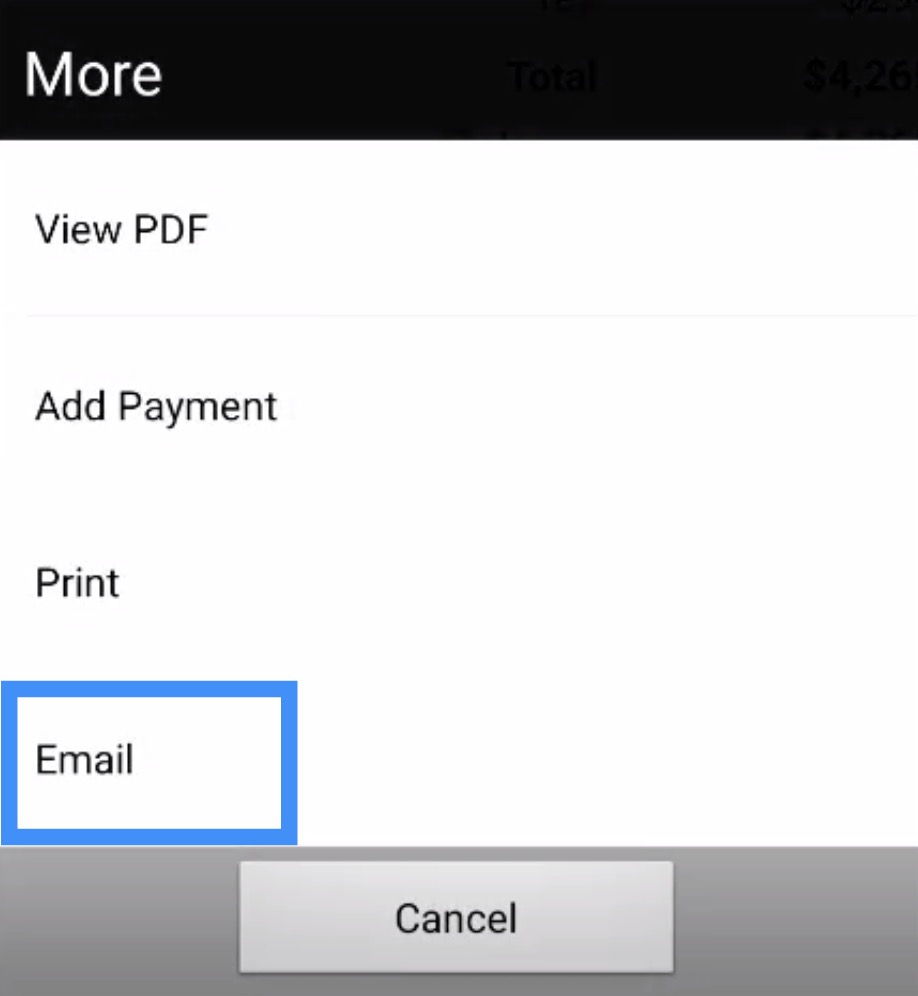Viewport: 918px width, 996px height.
Task: Select Add Payment from the menu
Action: [156, 407]
